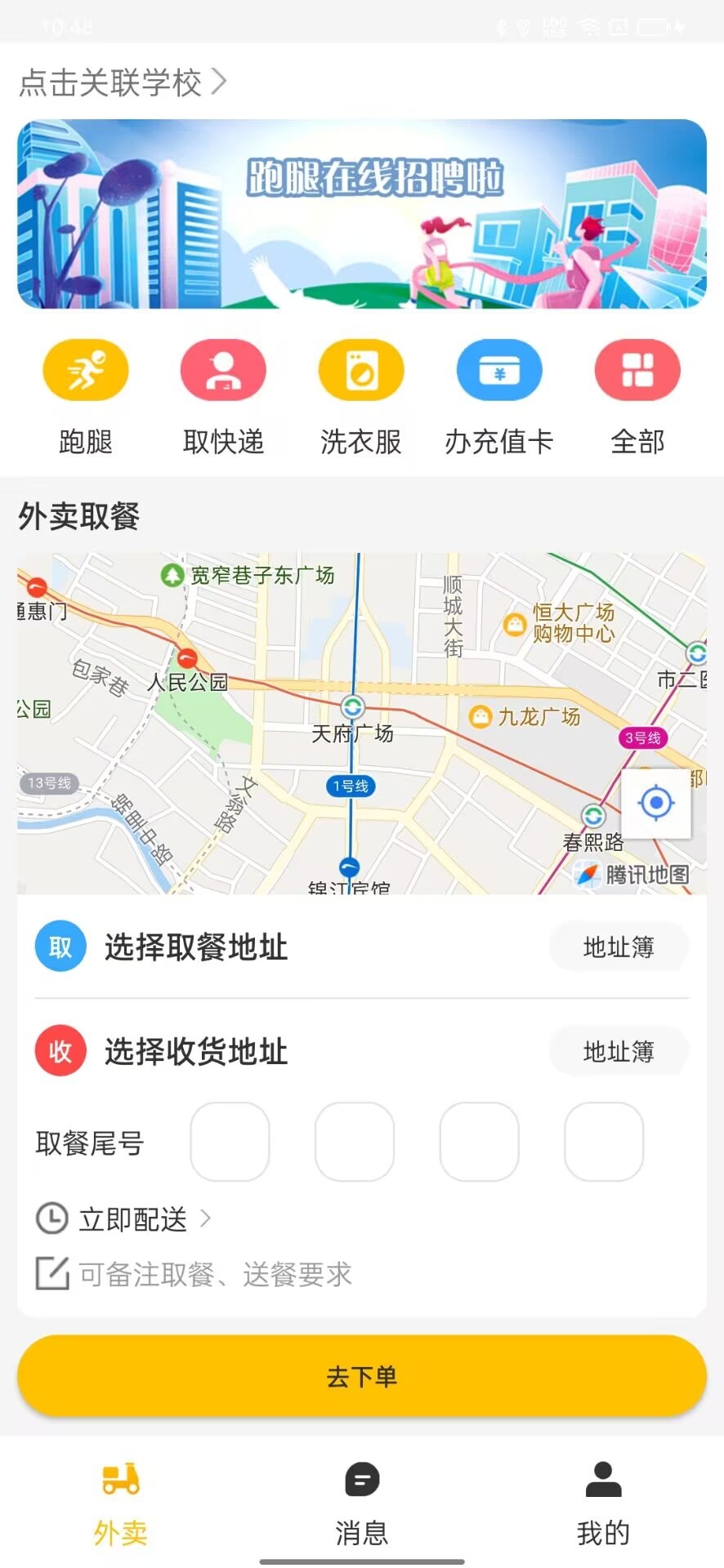
Task: Open 地址簿 for the pickup address
Action: tap(619, 946)
